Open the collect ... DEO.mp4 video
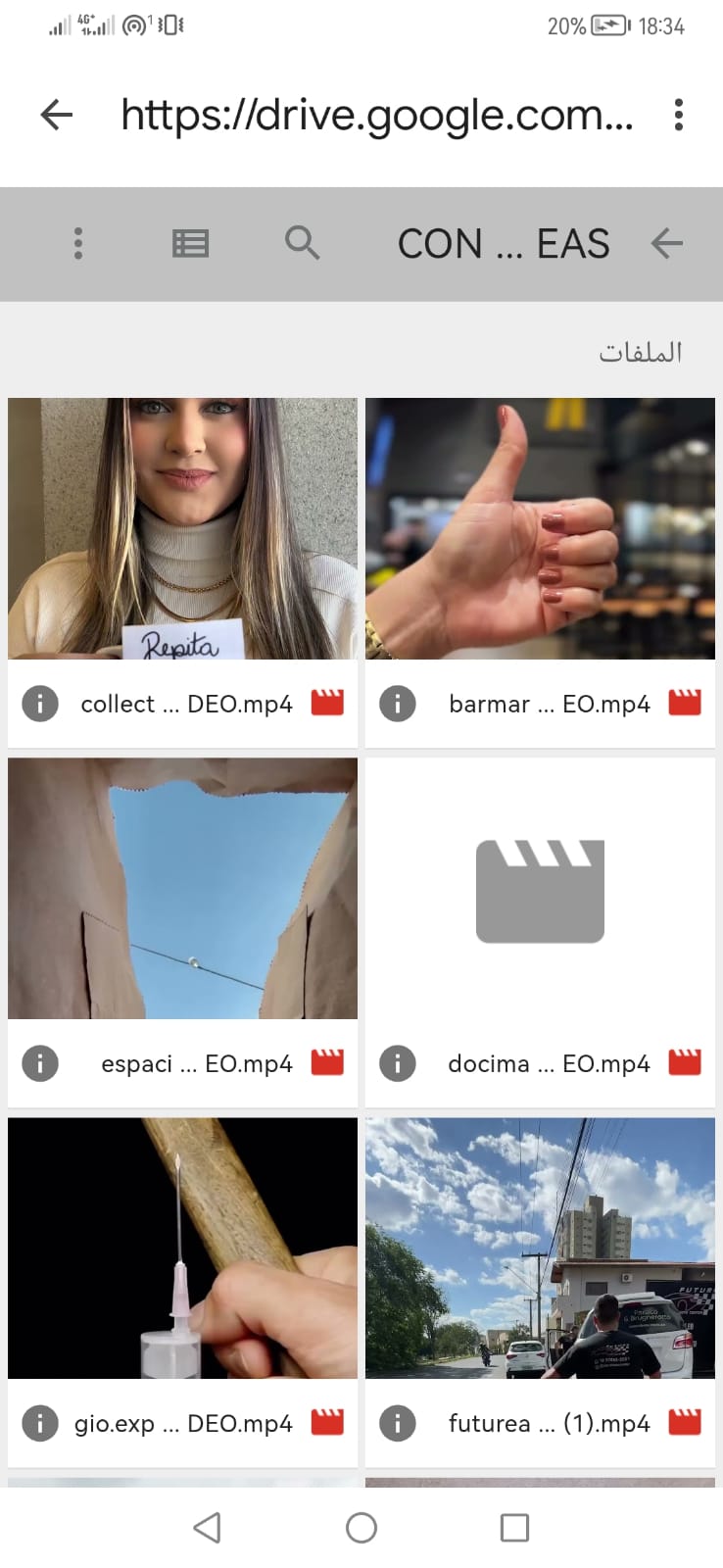 point(182,528)
